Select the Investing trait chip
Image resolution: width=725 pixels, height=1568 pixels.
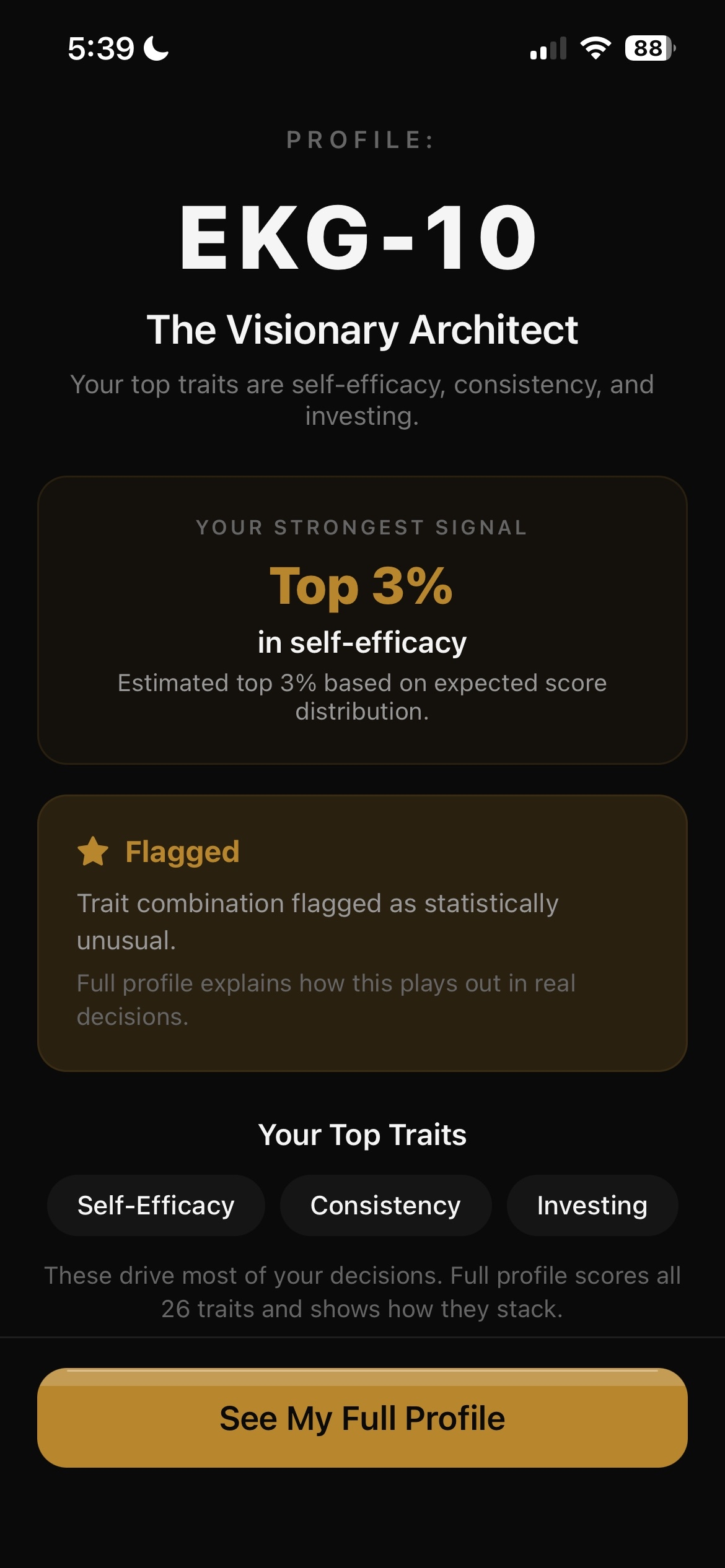coord(592,1204)
